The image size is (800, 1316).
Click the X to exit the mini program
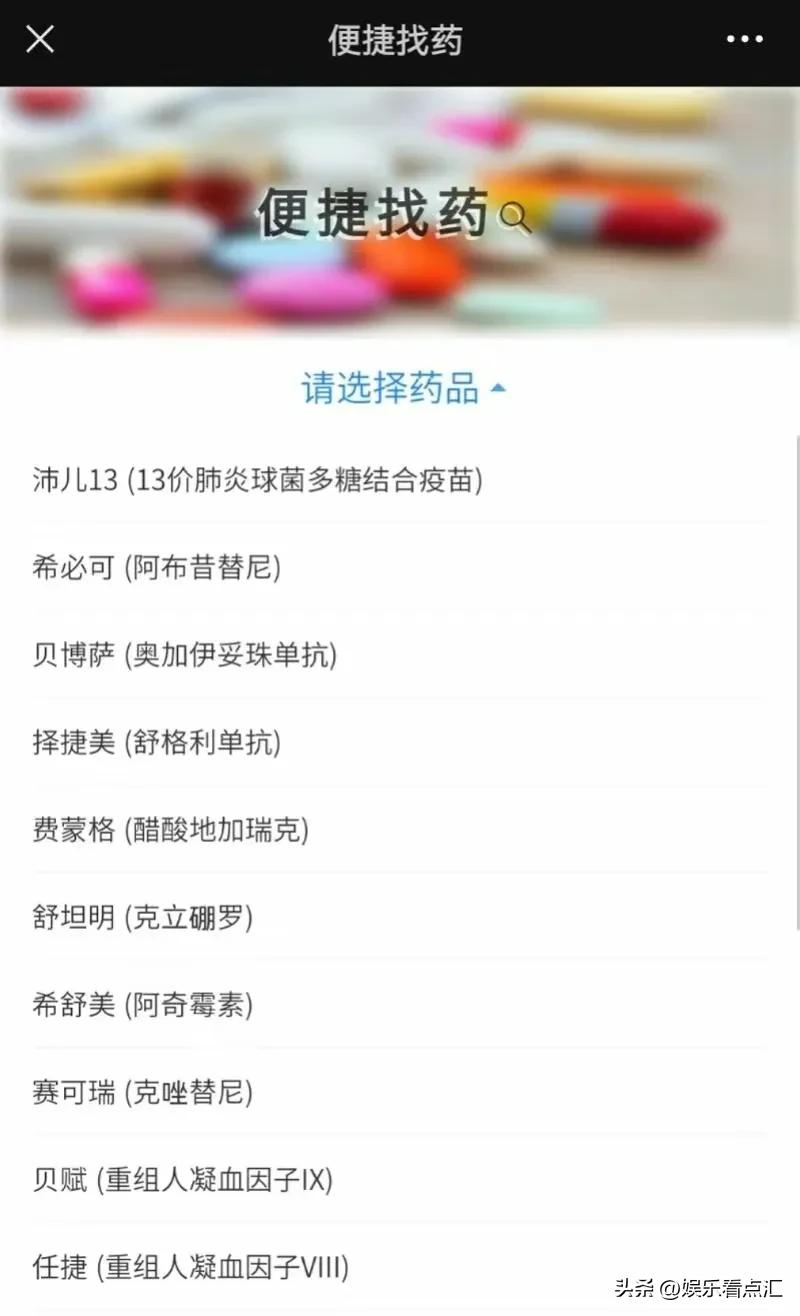[x=38, y=40]
